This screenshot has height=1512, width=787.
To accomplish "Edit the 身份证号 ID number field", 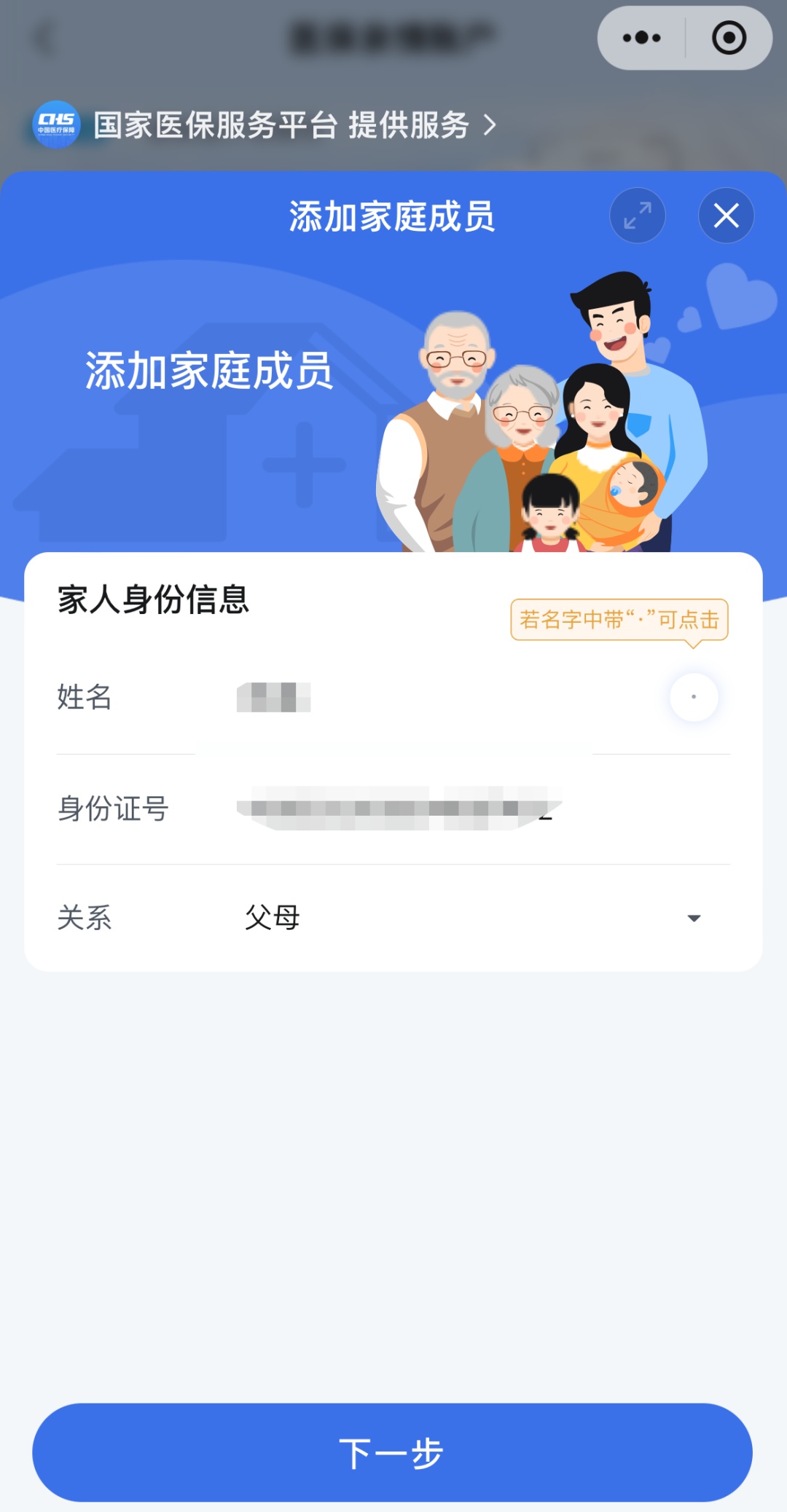I will point(437,808).
